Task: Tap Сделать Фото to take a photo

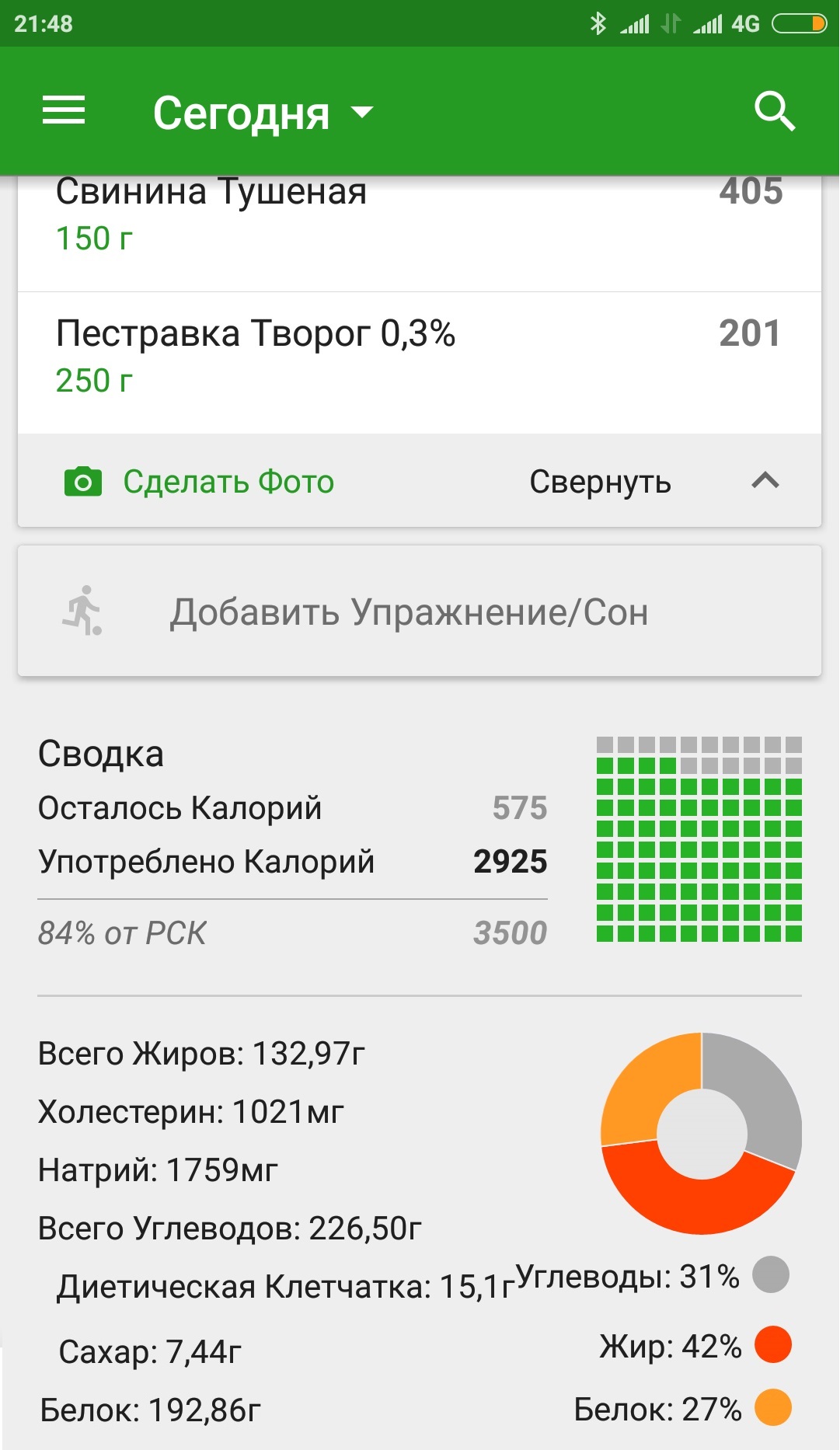Action: click(199, 482)
